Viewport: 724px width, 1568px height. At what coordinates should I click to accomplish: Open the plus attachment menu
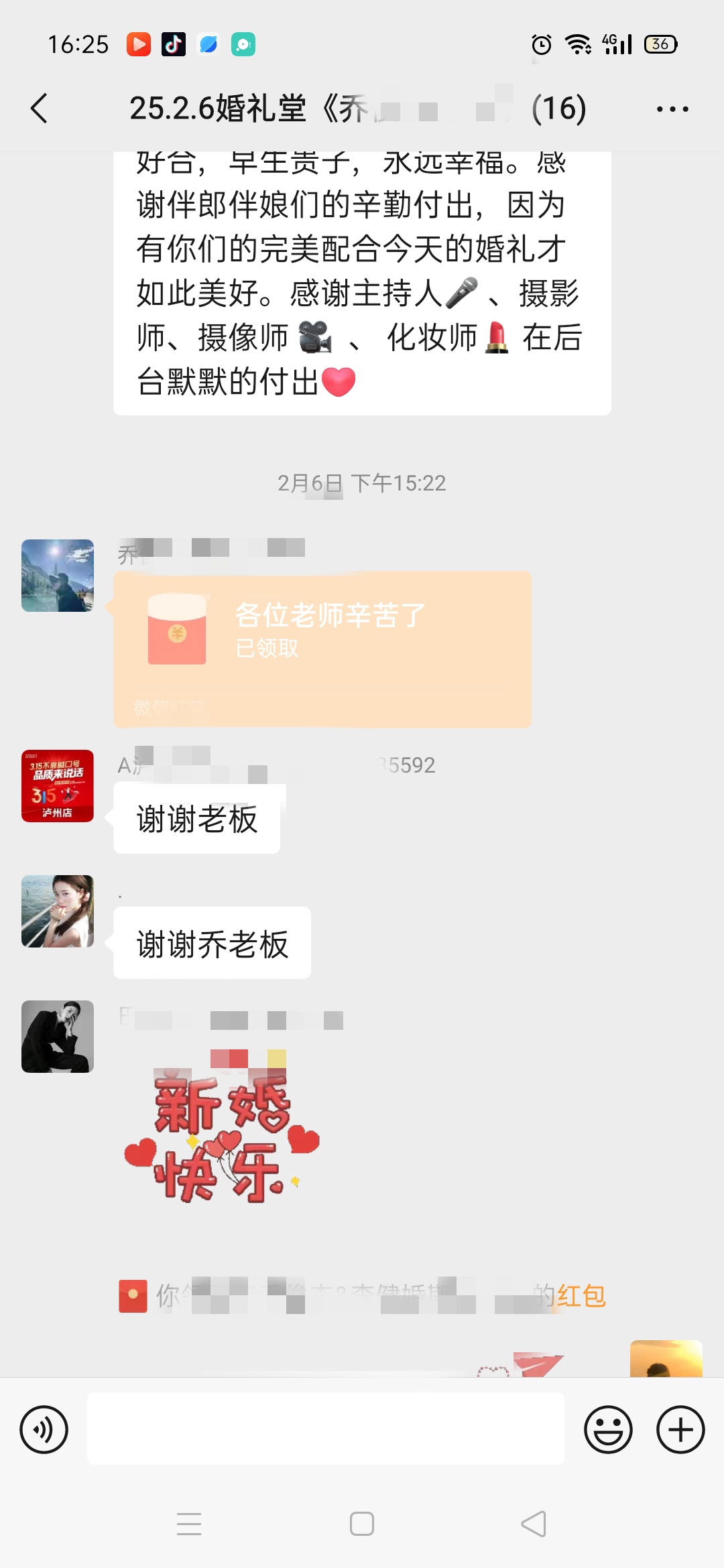click(680, 1429)
